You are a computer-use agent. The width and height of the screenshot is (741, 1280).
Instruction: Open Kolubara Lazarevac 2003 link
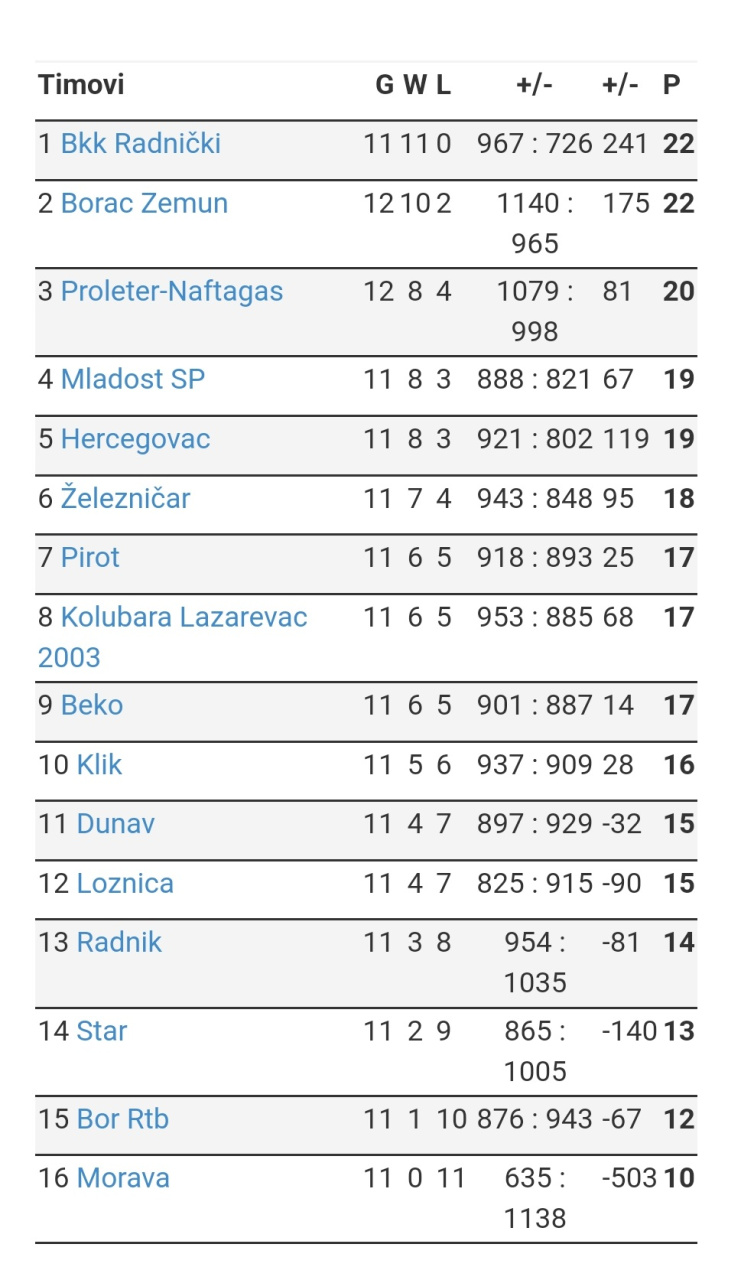(172, 637)
